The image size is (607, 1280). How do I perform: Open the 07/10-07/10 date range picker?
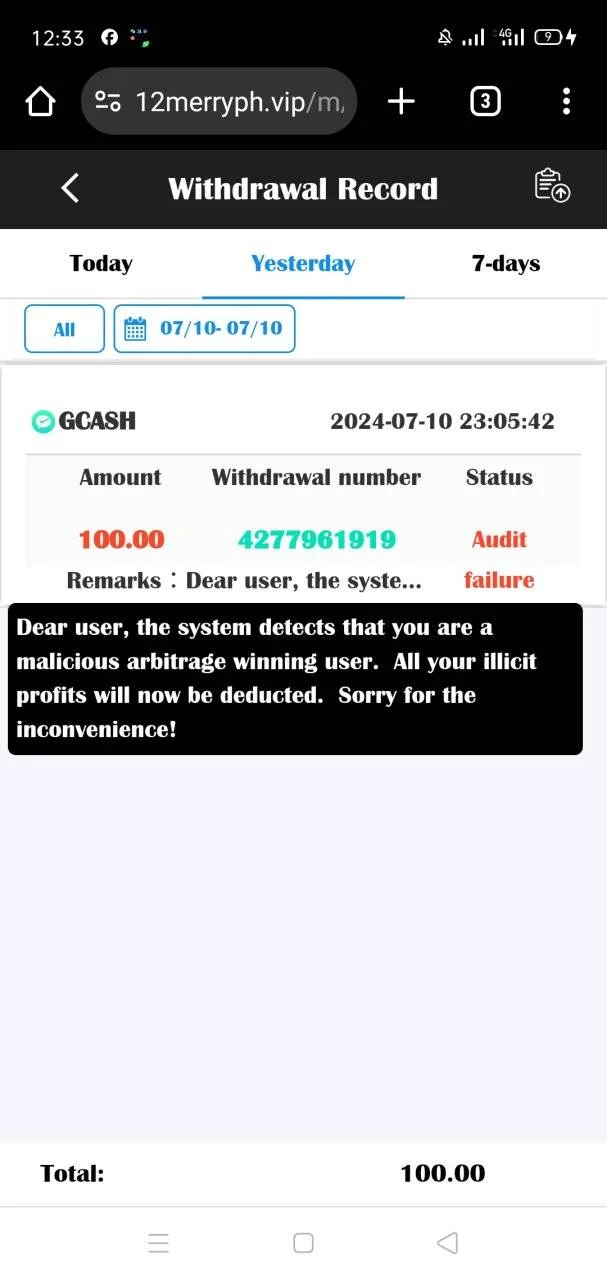click(204, 329)
